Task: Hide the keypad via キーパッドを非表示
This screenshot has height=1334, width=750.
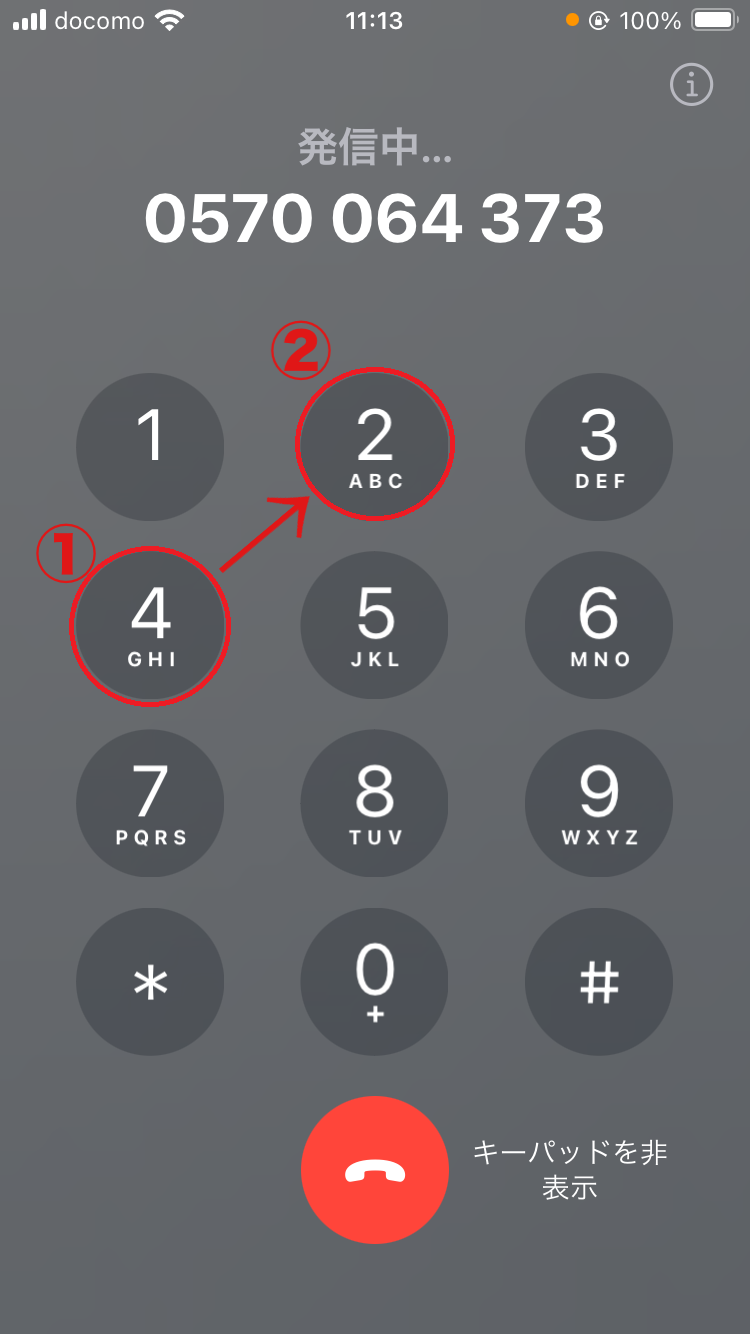Action: click(x=570, y=1170)
